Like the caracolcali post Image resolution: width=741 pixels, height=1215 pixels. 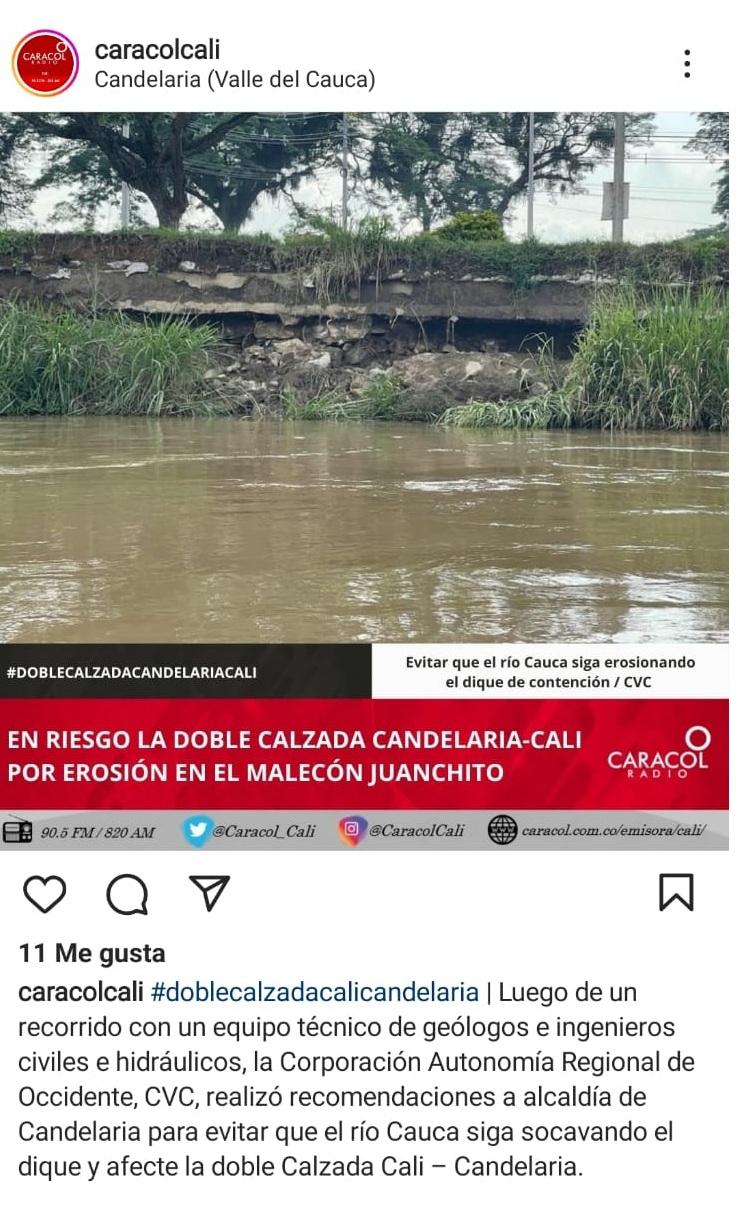(44, 893)
